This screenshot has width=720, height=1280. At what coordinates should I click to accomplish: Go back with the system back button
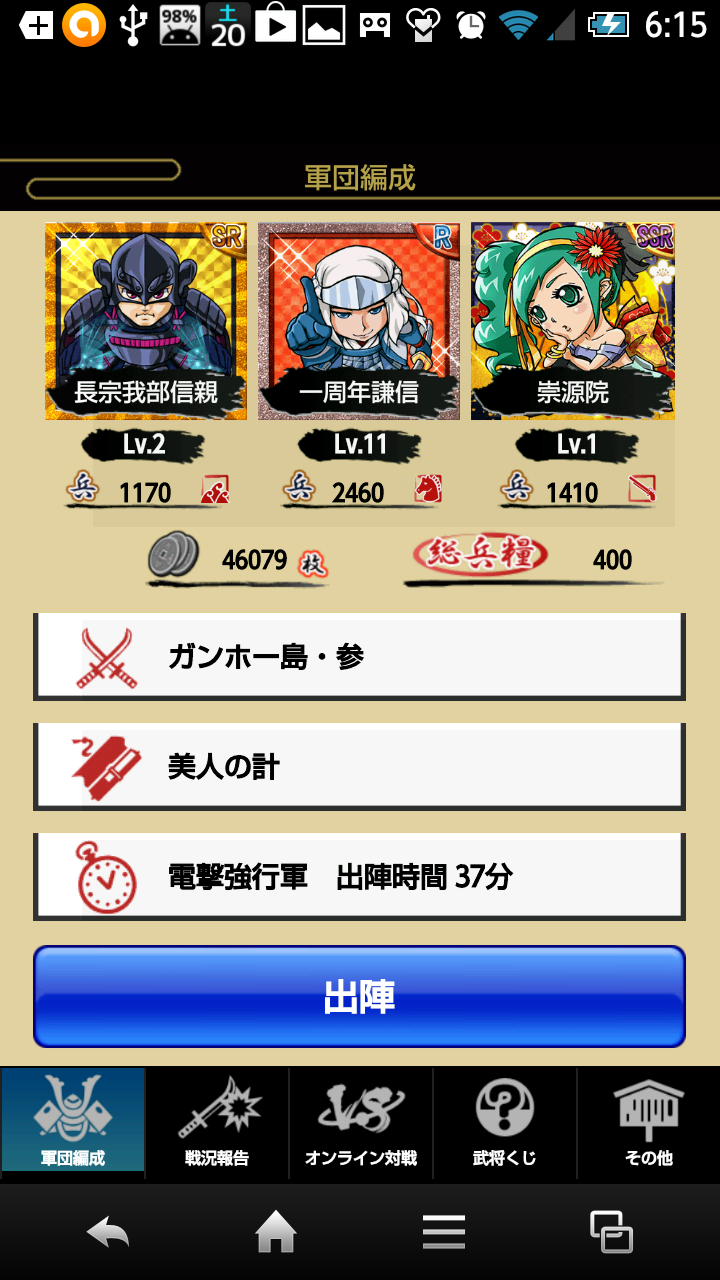coord(108,1232)
